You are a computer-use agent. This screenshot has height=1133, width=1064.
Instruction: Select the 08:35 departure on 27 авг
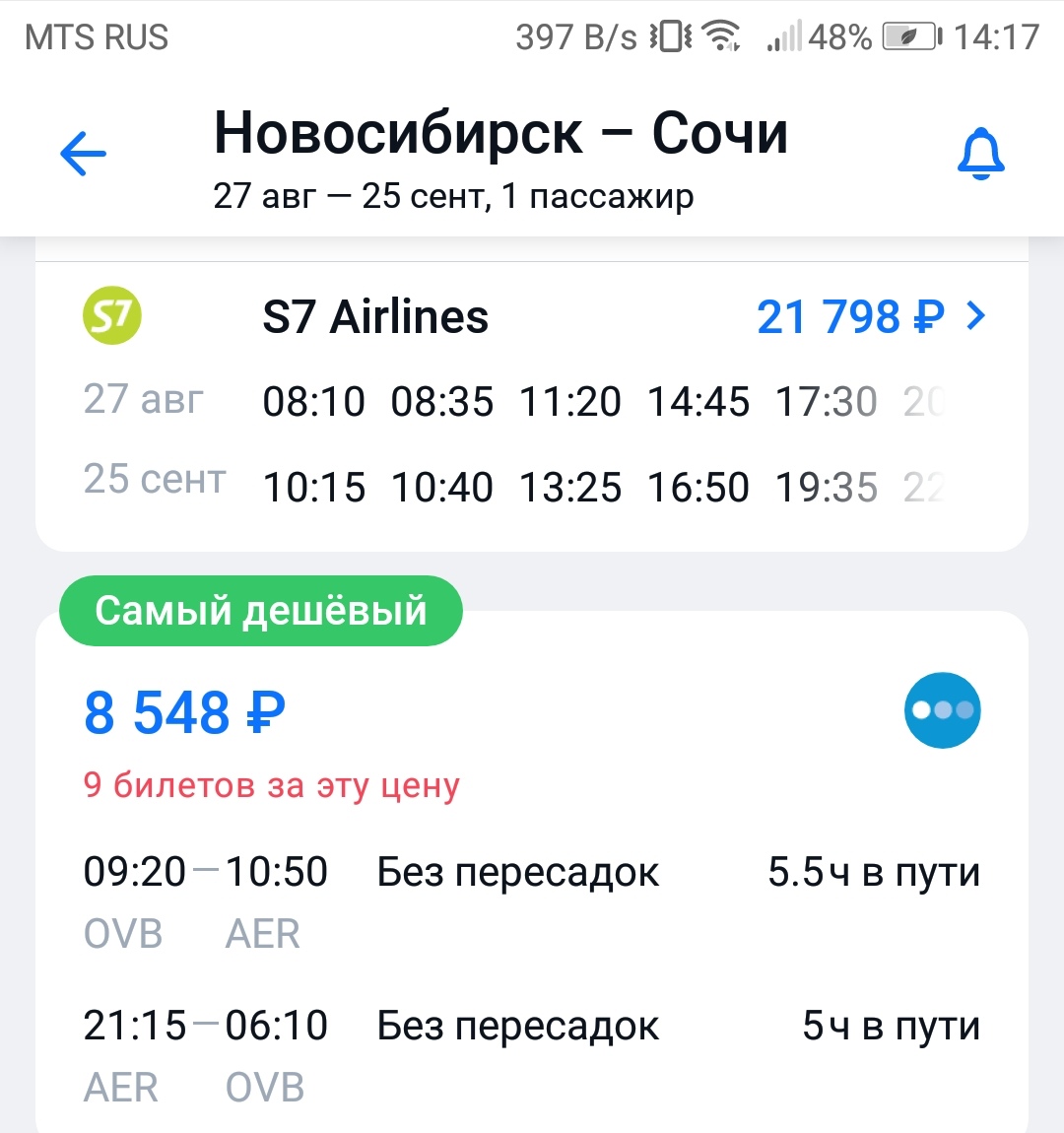[441, 402]
